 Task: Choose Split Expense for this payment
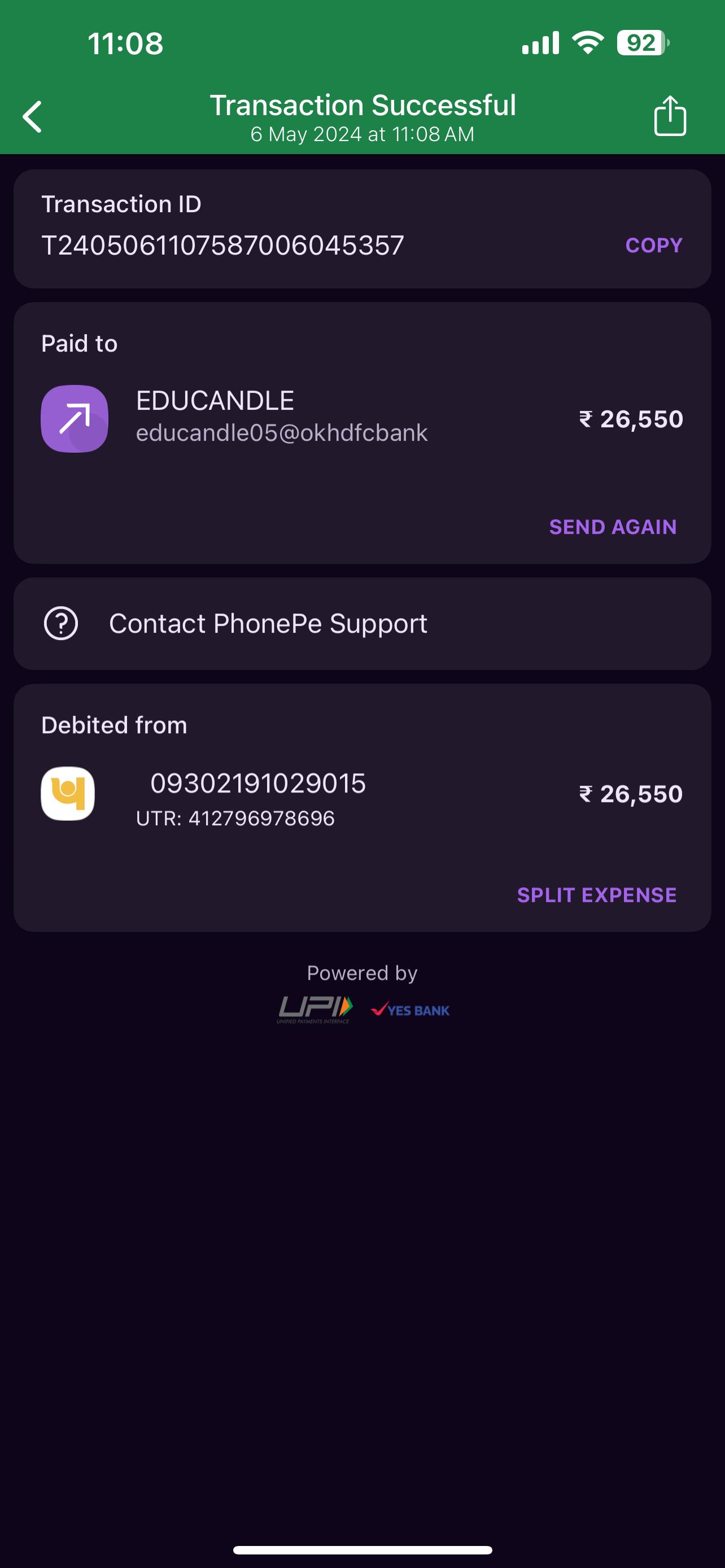point(596,895)
